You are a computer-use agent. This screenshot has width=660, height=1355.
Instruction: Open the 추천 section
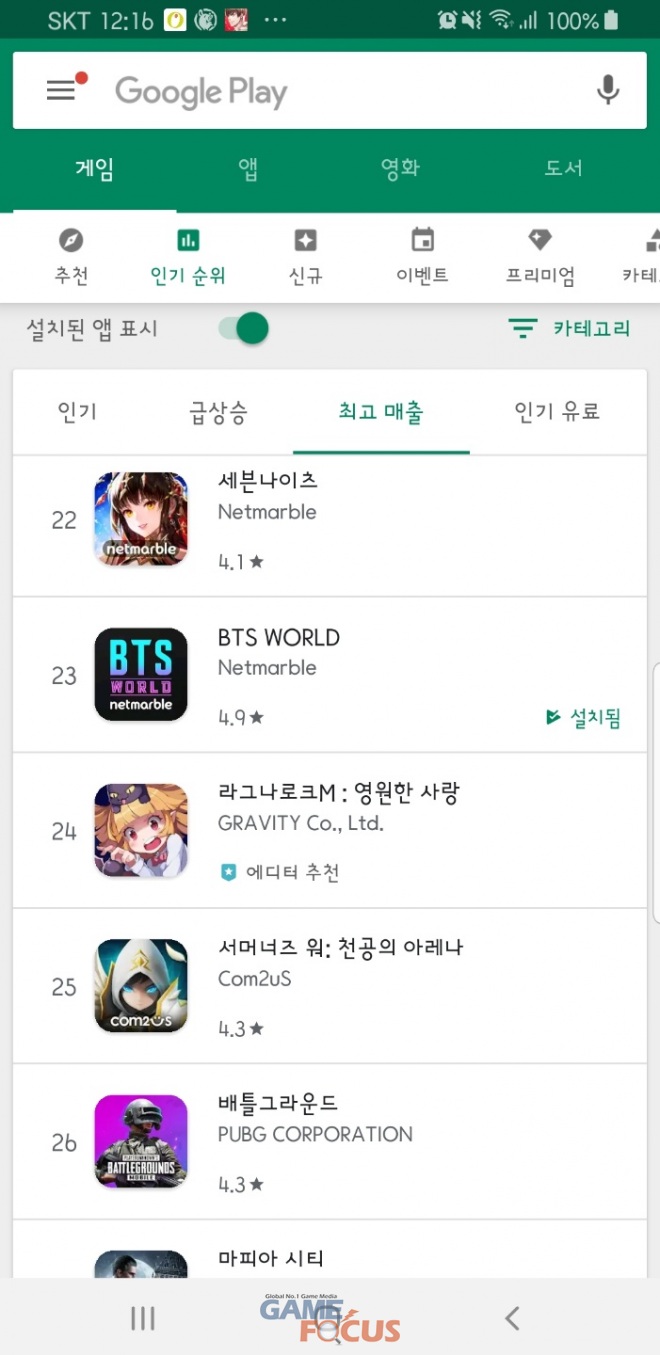pyautogui.click(x=71, y=257)
